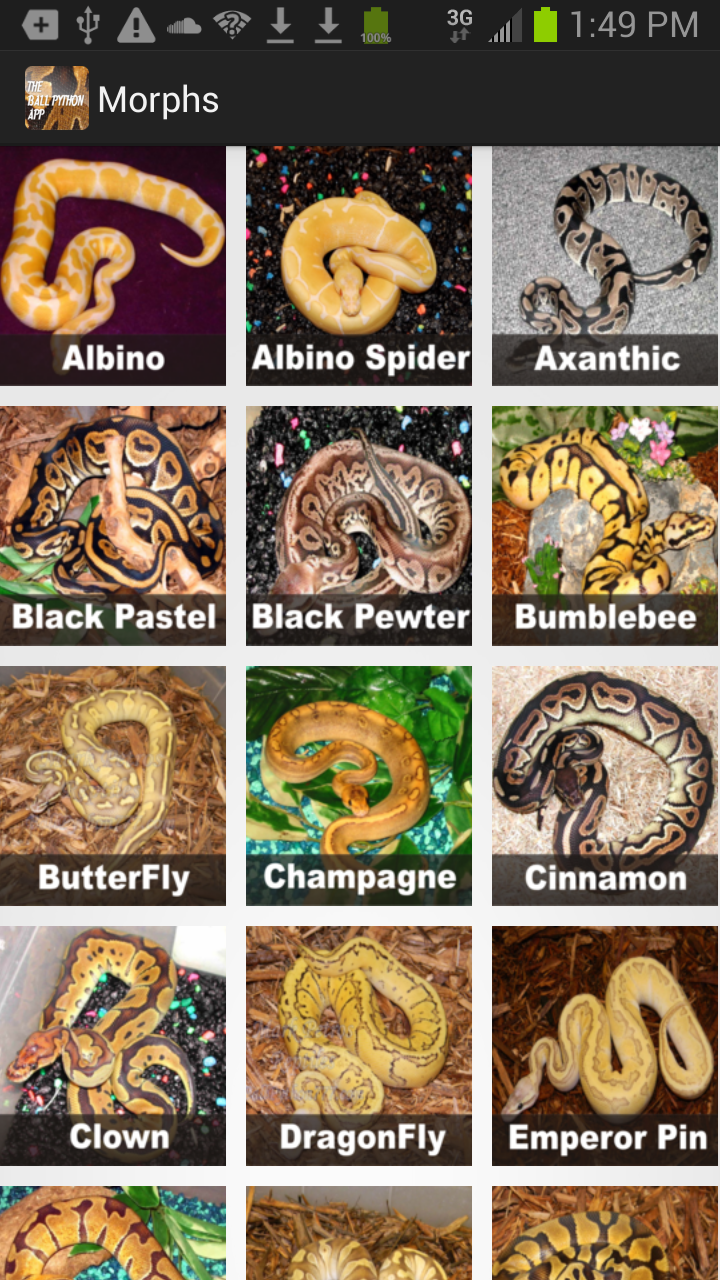
Task: View the Axanthic morph
Action: point(605,266)
